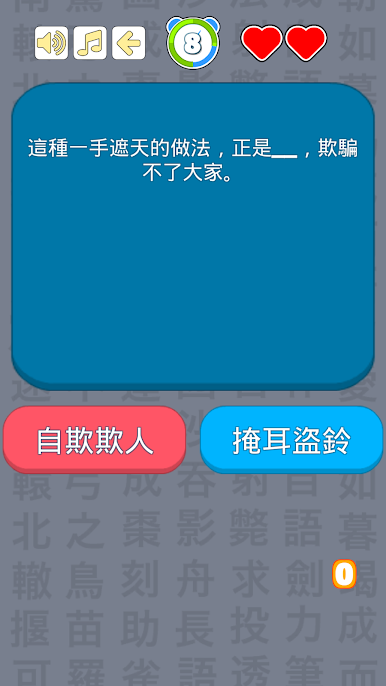Select the answer 掩耳盜鈴
The image size is (386, 686).
coord(291,439)
